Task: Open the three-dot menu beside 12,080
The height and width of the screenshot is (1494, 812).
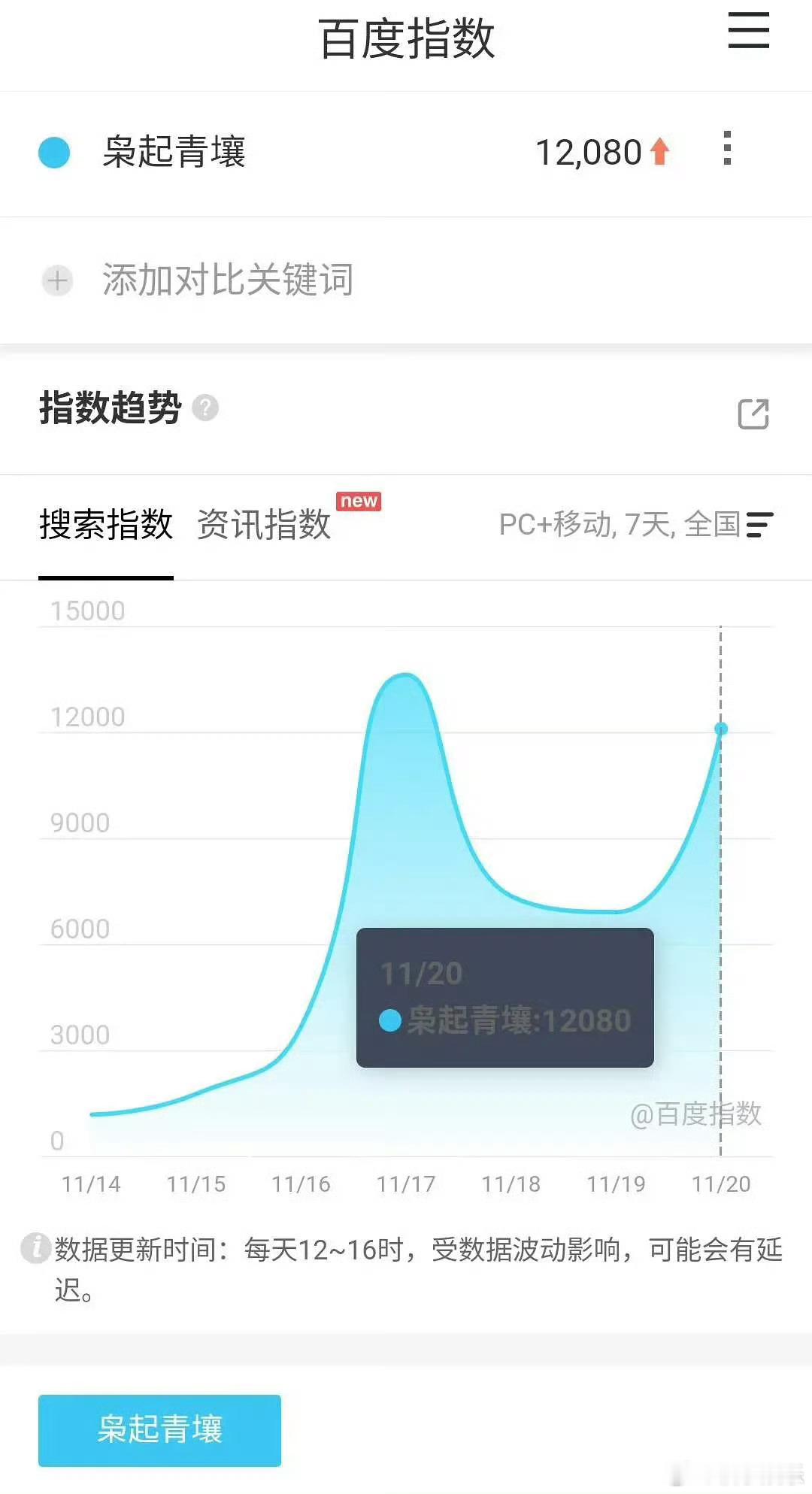Action: tap(726, 150)
